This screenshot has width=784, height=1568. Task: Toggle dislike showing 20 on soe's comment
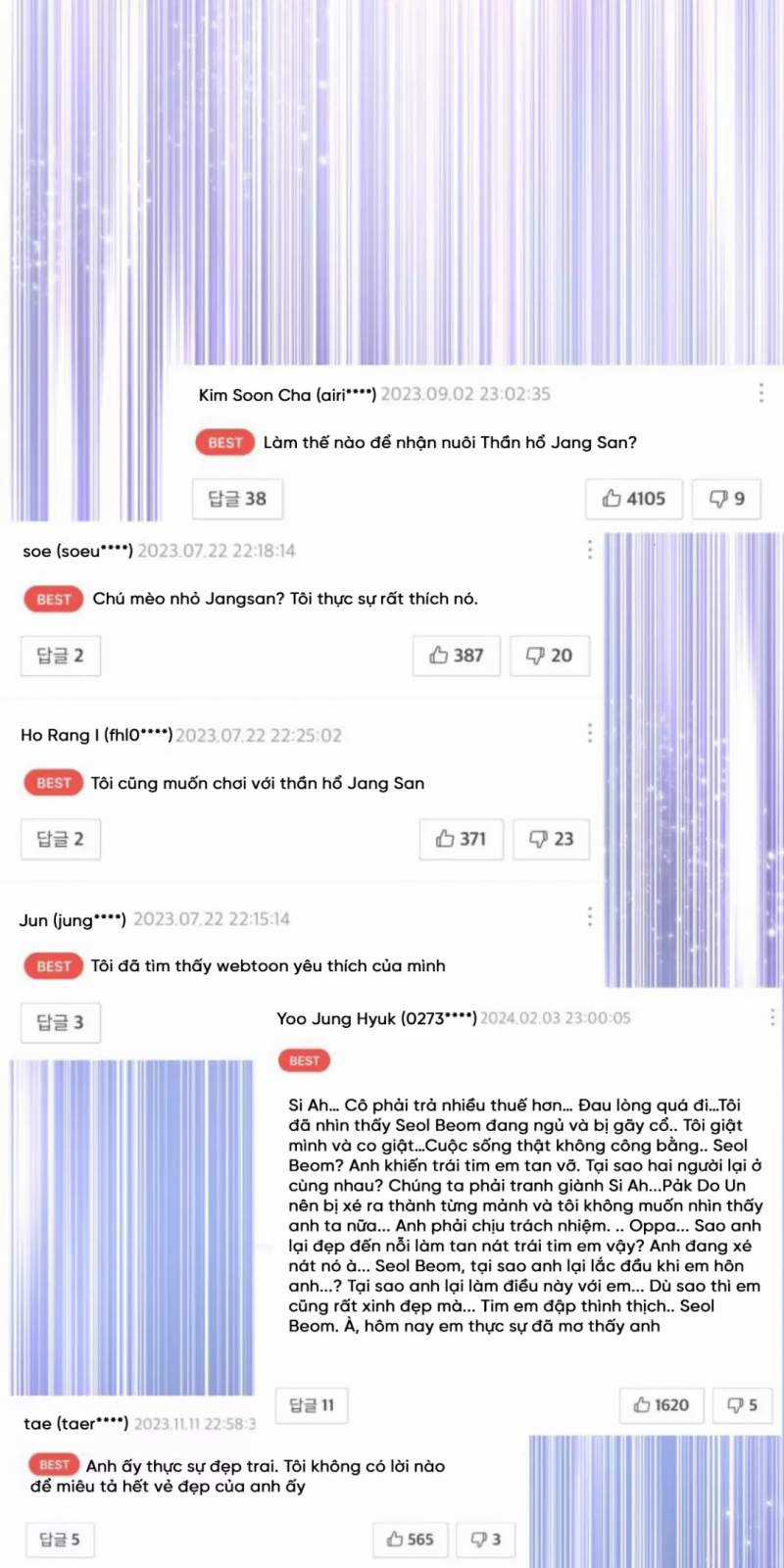click(x=550, y=656)
